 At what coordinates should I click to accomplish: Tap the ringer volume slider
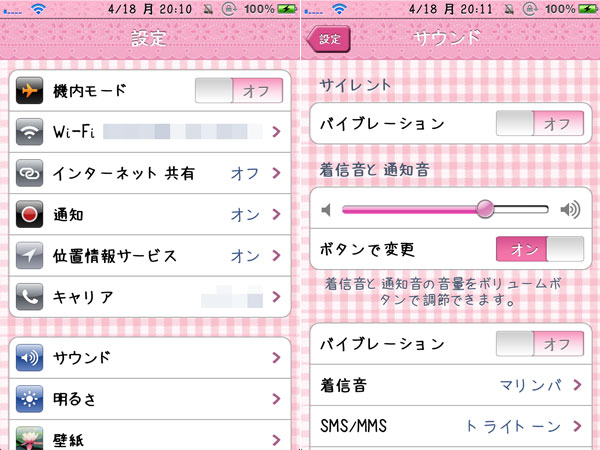coord(446,208)
